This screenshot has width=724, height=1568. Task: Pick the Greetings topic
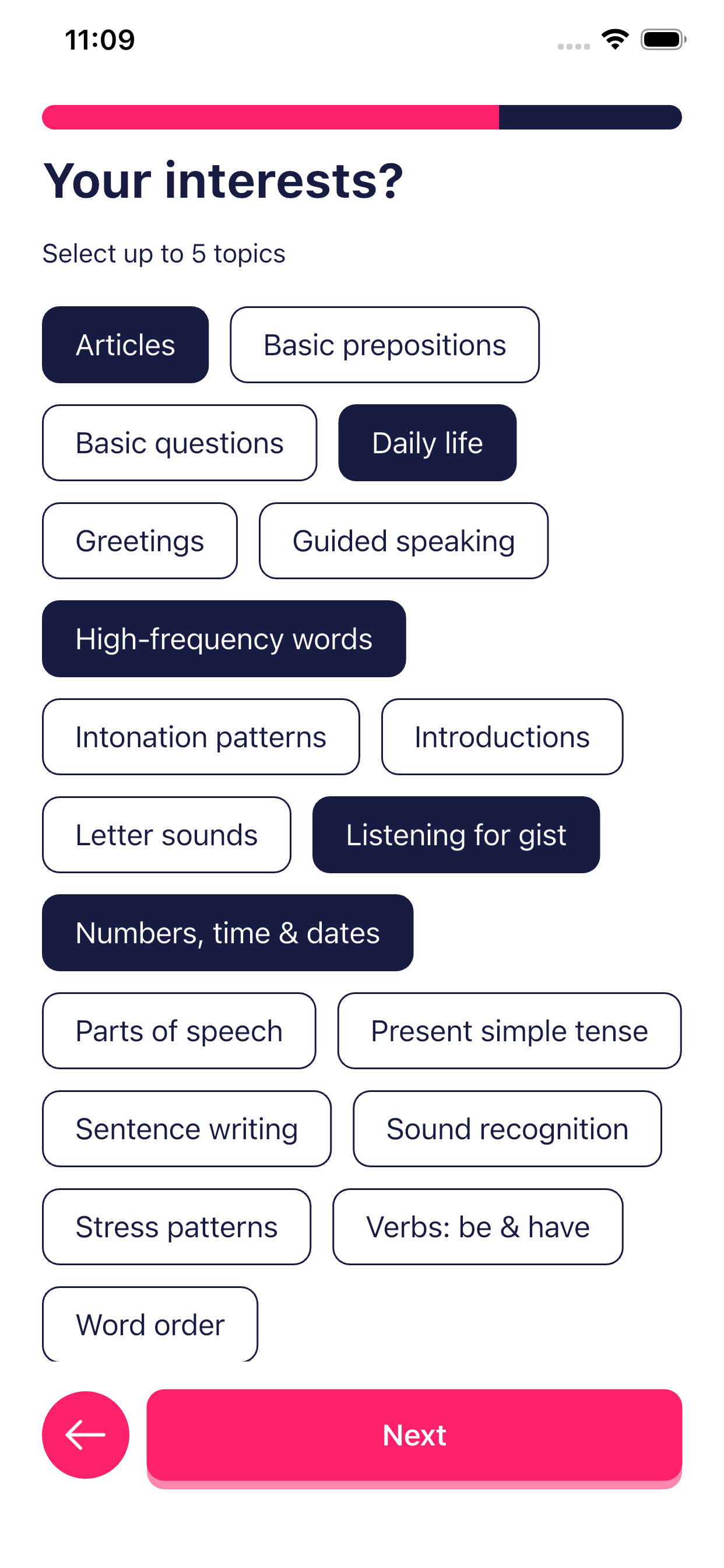tap(139, 541)
